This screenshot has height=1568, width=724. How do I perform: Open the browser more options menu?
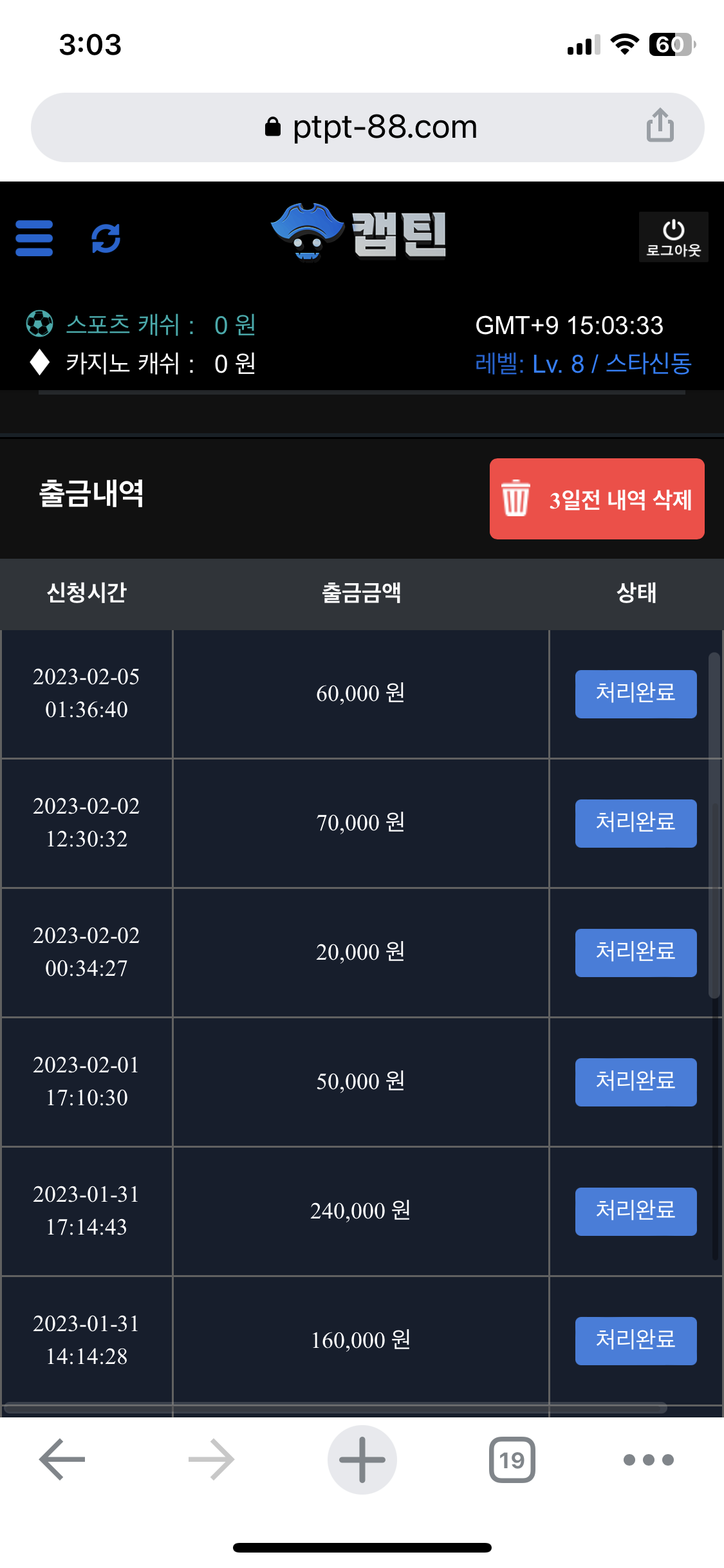648,1459
